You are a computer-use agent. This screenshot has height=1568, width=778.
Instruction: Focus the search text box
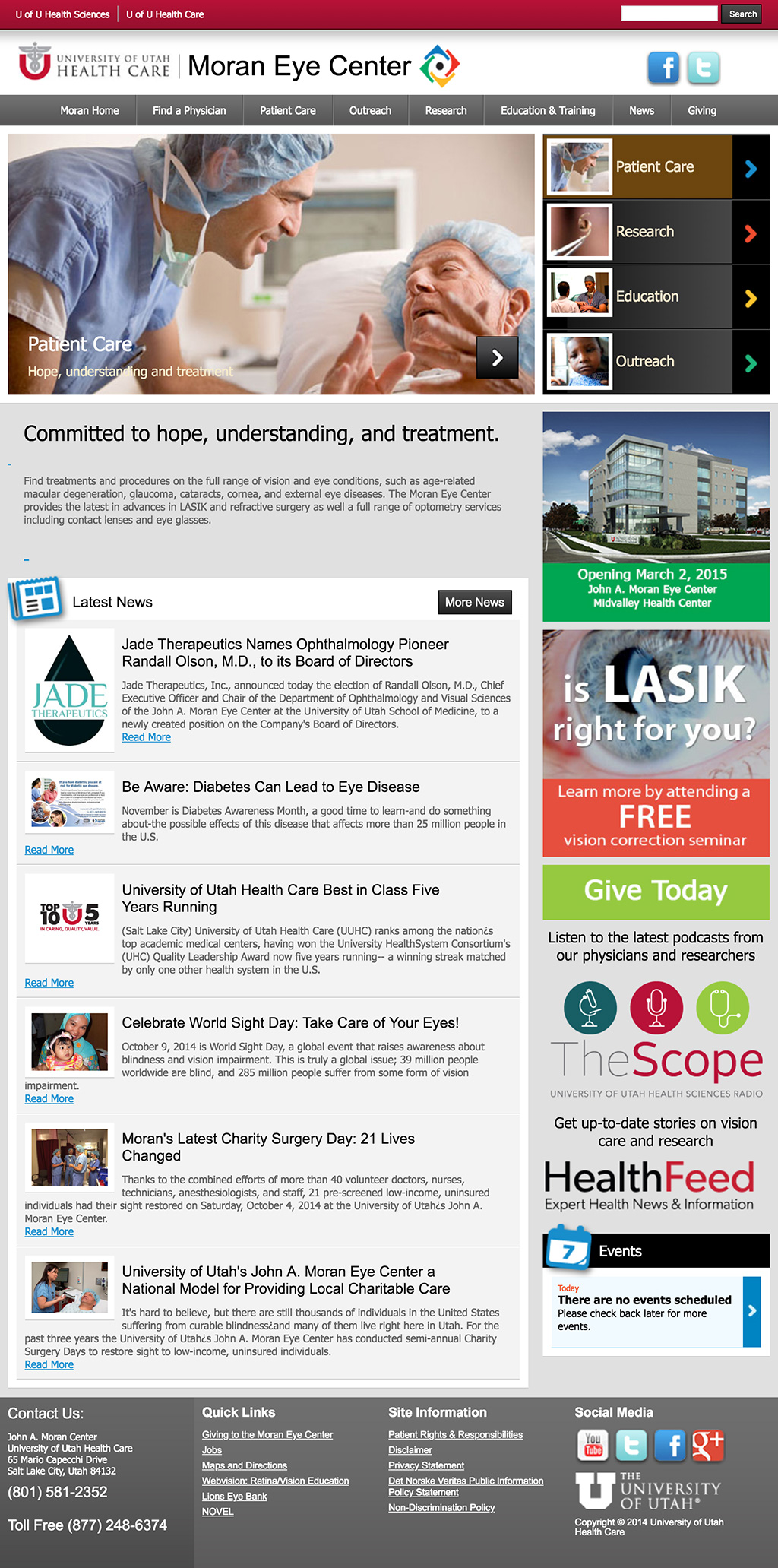click(x=669, y=14)
